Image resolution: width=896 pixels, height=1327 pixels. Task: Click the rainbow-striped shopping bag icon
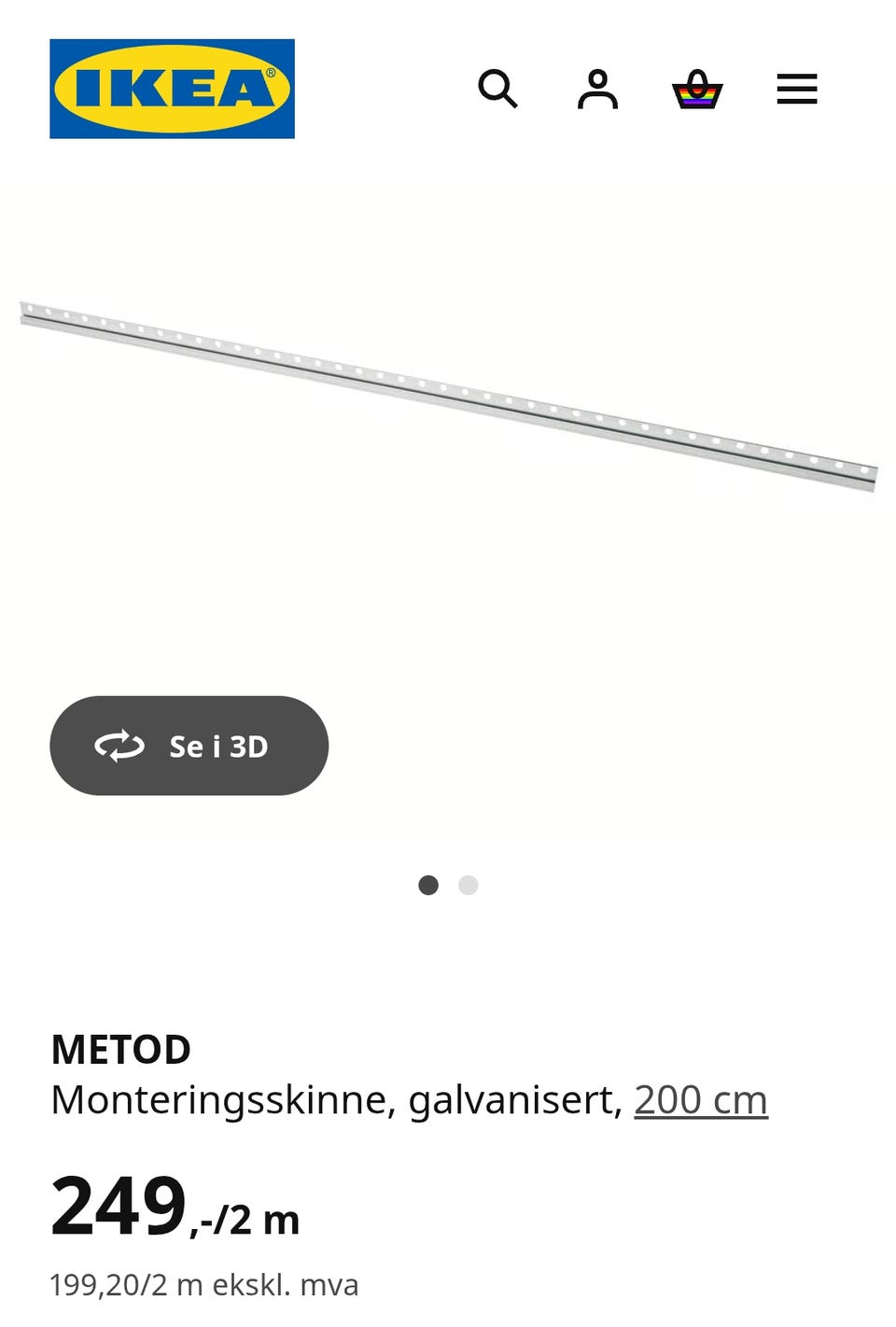tap(698, 90)
